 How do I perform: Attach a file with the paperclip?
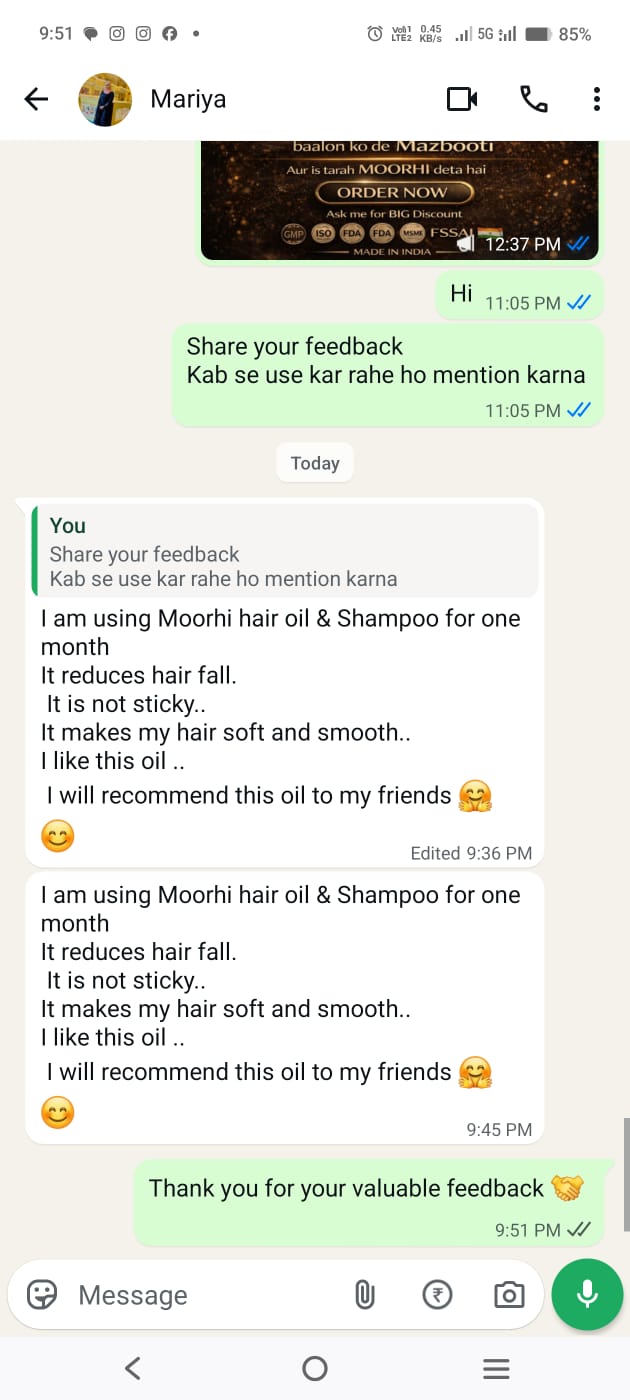click(x=365, y=1295)
